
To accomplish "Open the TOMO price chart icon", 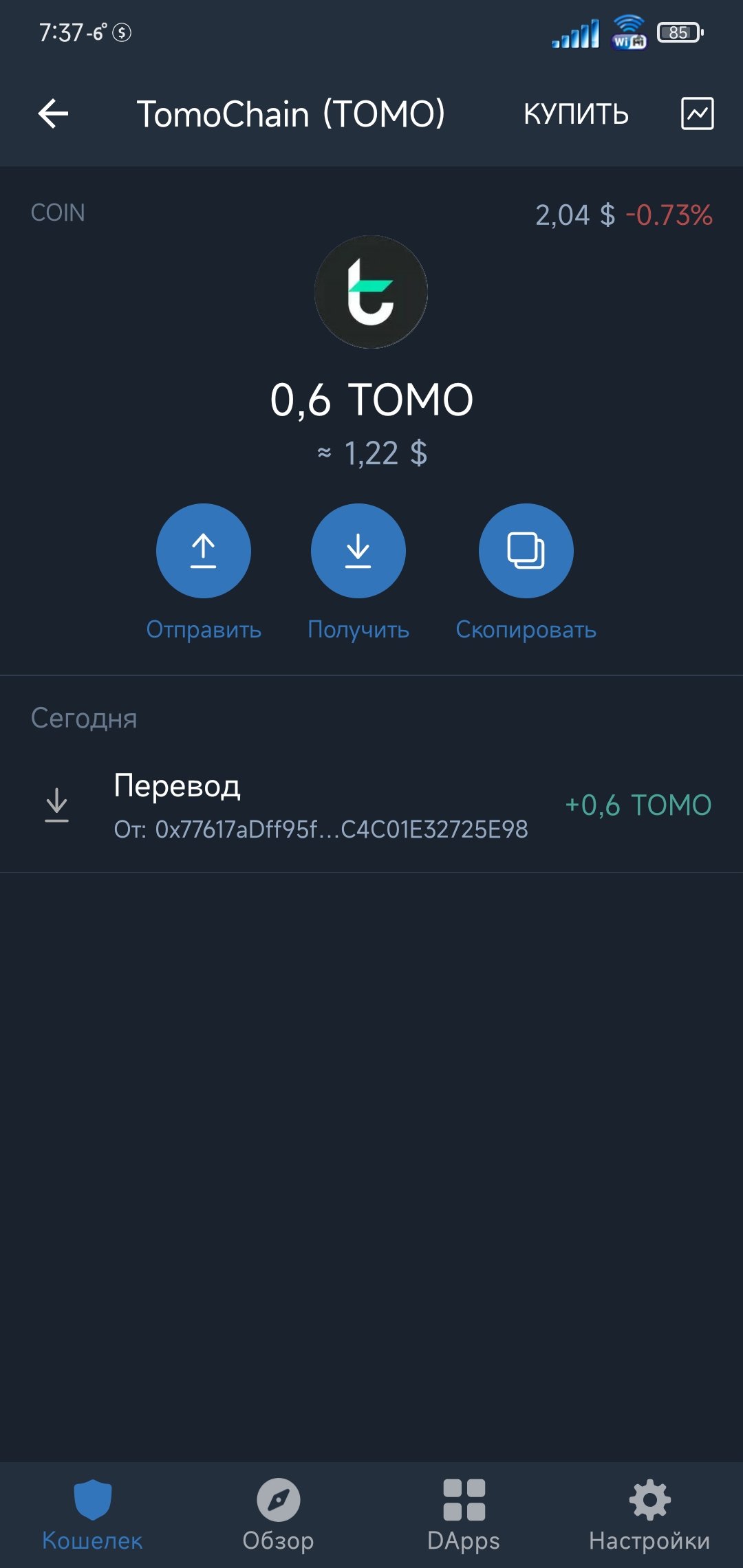I will [x=697, y=113].
